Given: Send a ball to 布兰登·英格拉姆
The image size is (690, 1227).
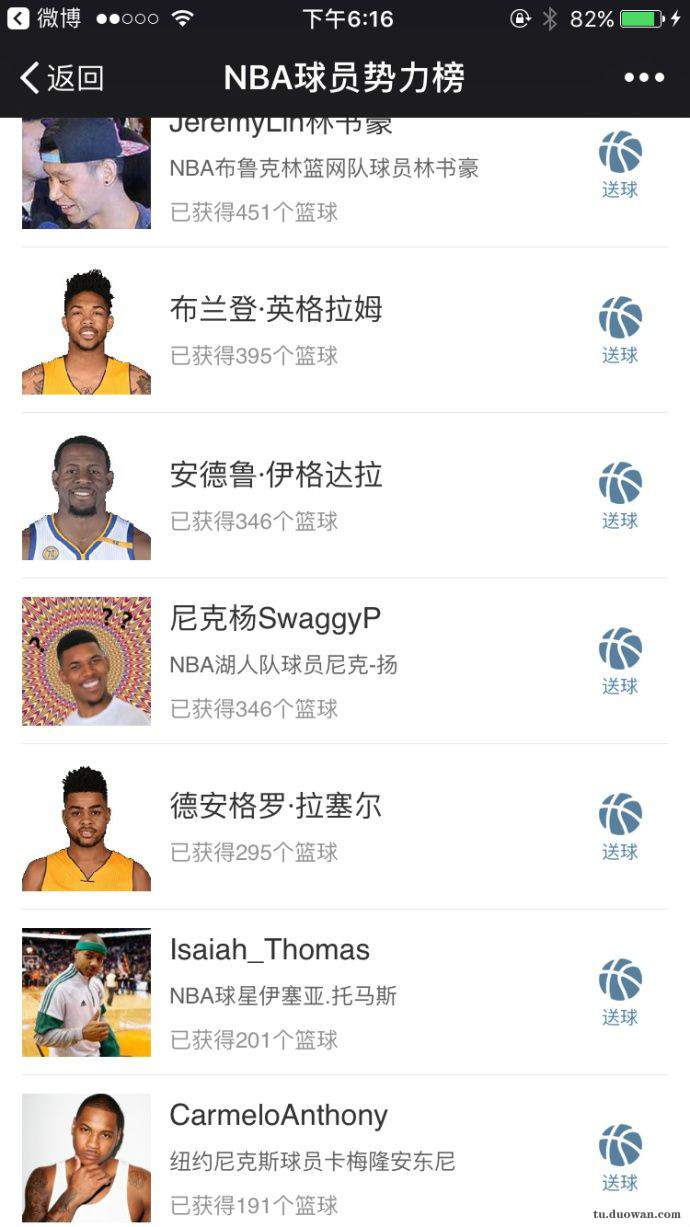Looking at the screenshot, I should [620, 330].
